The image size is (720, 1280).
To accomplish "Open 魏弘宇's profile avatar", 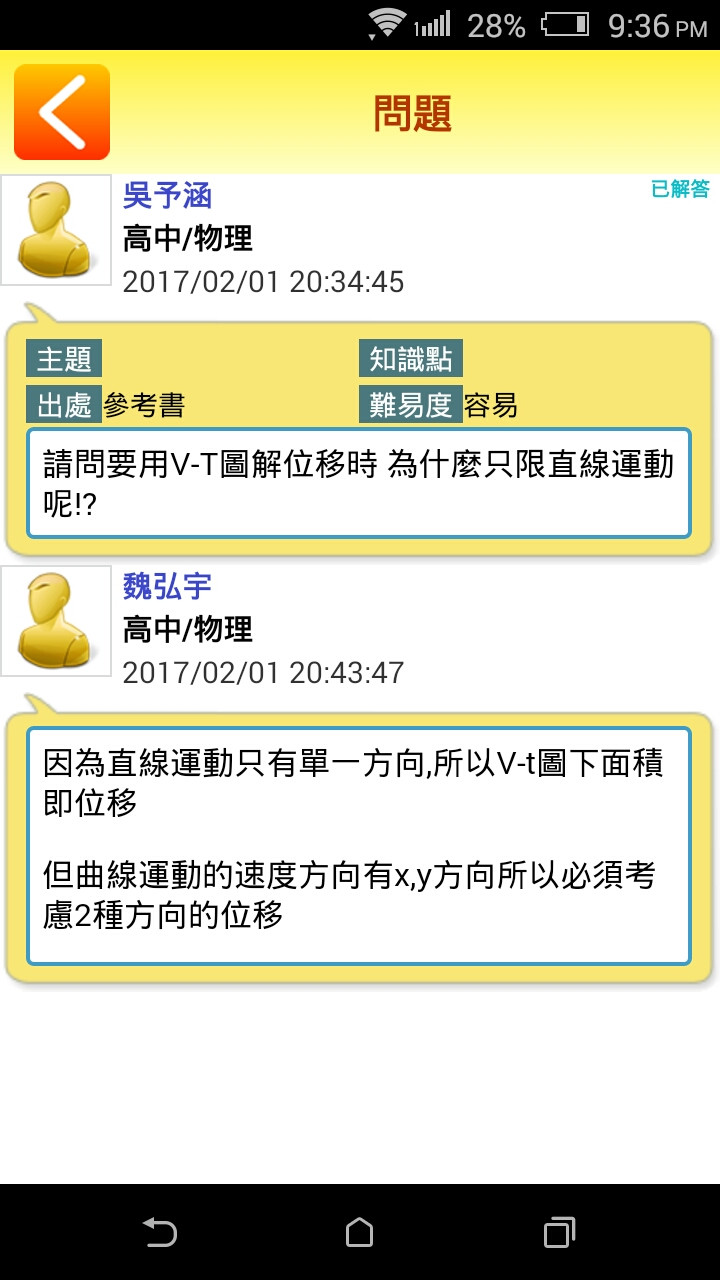I will coord(57,621).
